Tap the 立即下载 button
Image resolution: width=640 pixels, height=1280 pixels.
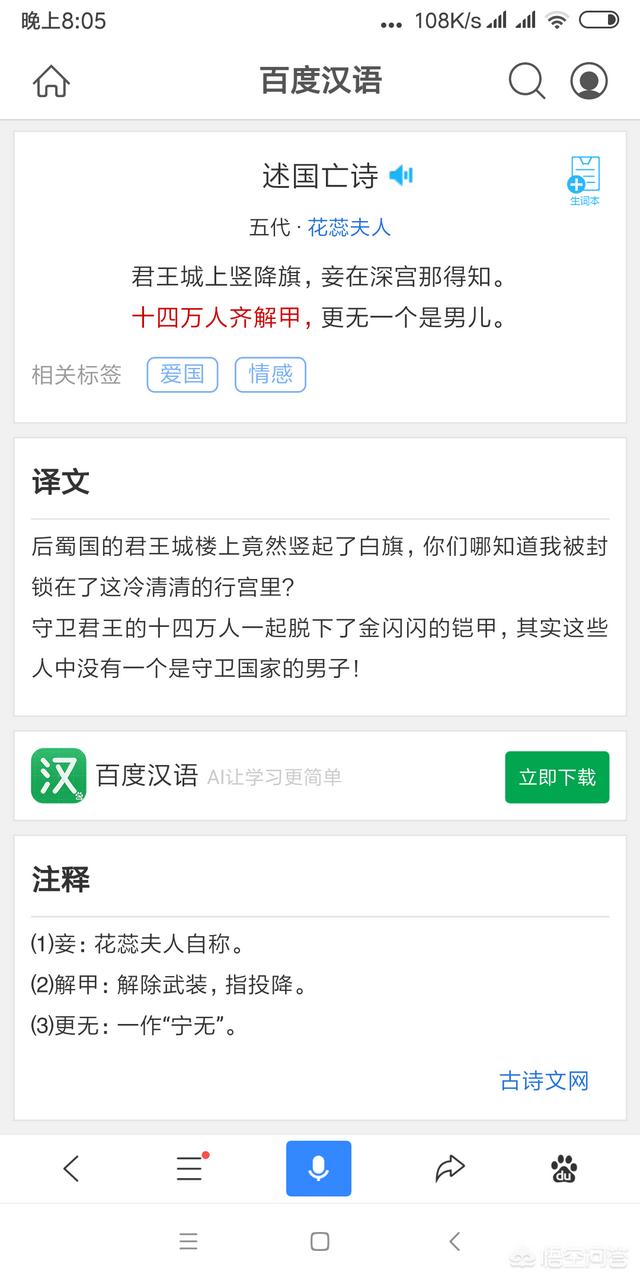click(x=557, y=777)
